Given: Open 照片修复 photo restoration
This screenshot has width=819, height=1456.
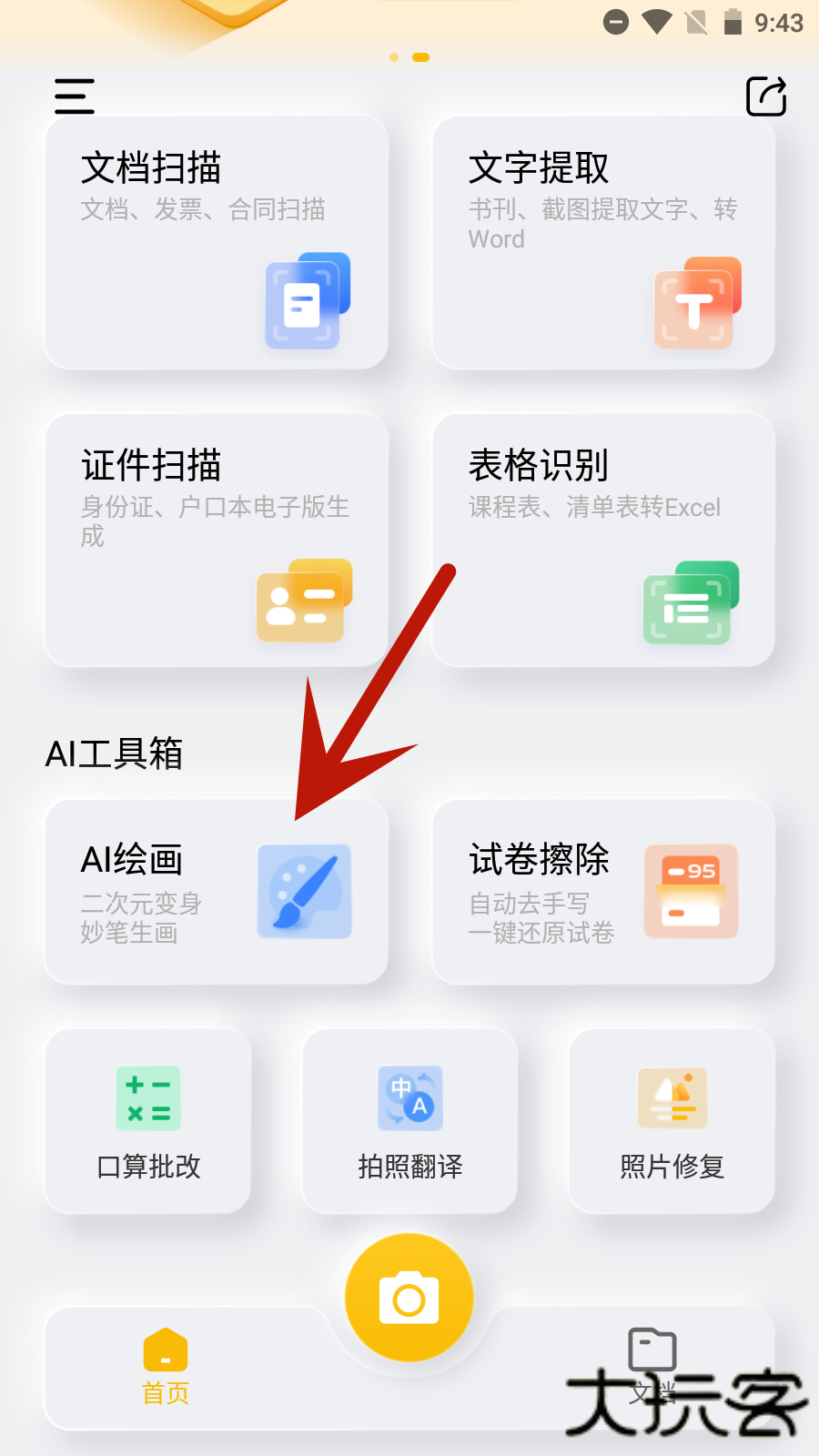Looking at the screenshot, I should 672,1121.
